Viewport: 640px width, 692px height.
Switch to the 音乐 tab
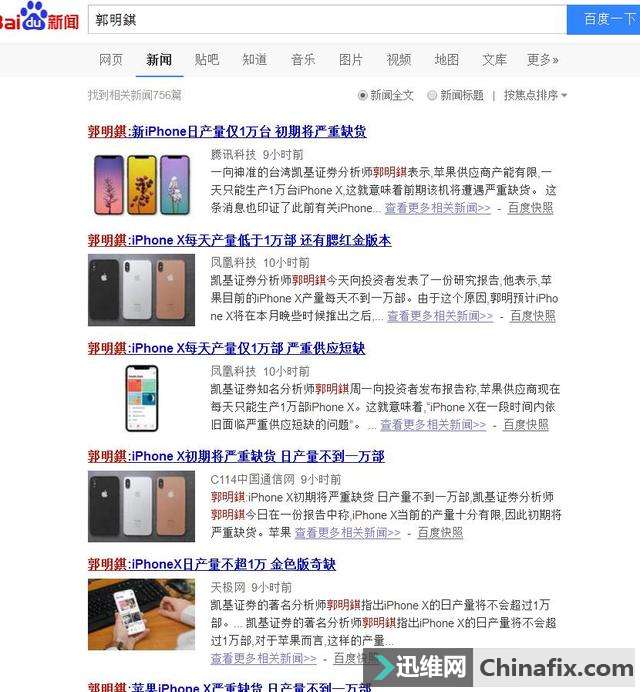[303, 60]
